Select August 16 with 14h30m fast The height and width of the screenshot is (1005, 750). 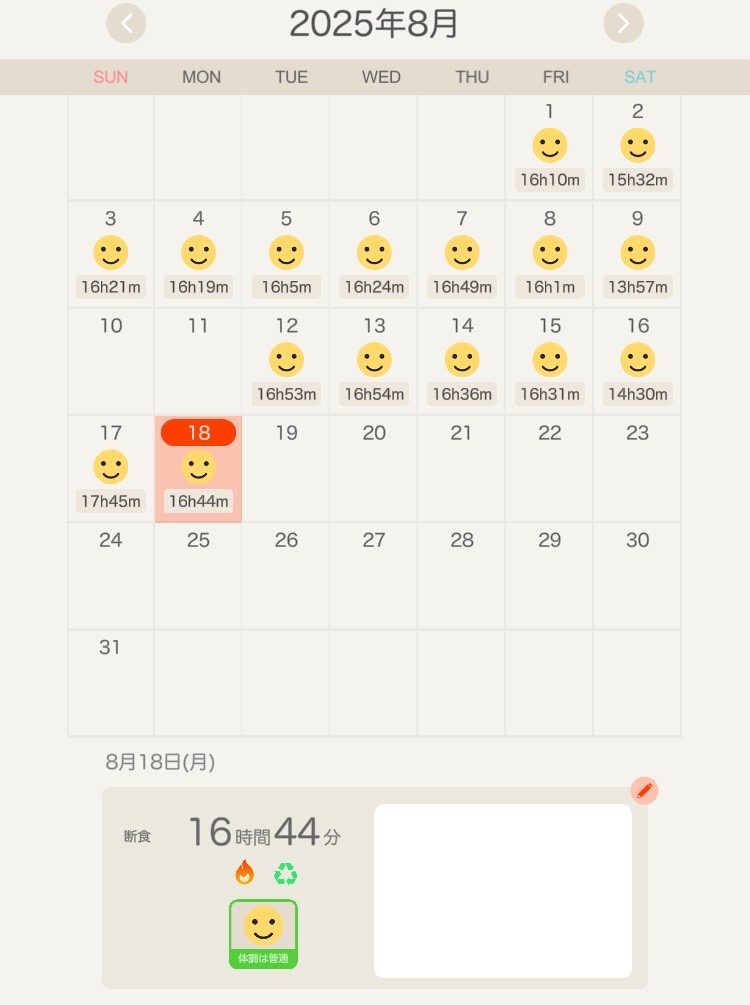[x=637, y=361]
